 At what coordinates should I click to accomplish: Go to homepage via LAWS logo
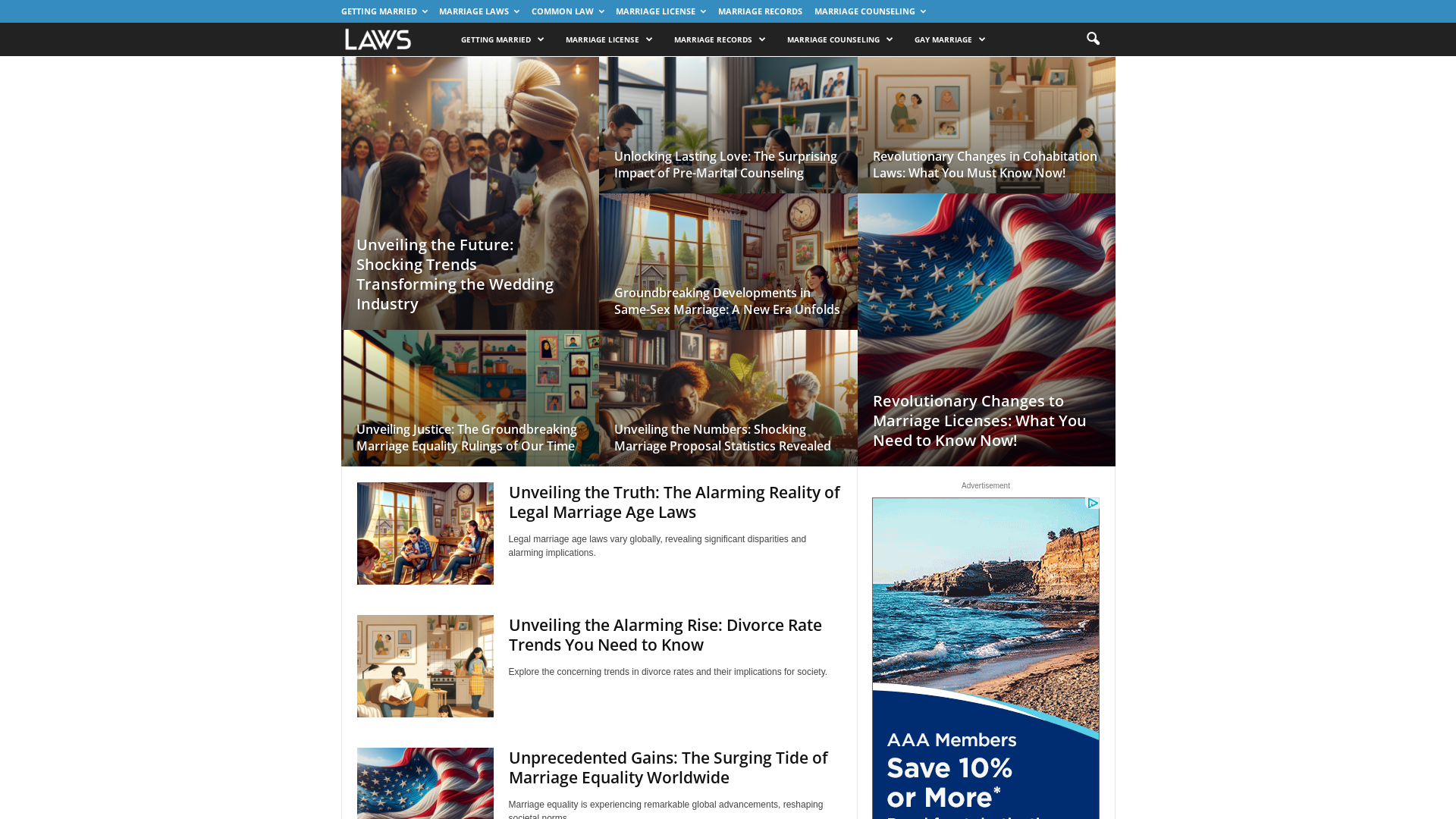(378, 39)
